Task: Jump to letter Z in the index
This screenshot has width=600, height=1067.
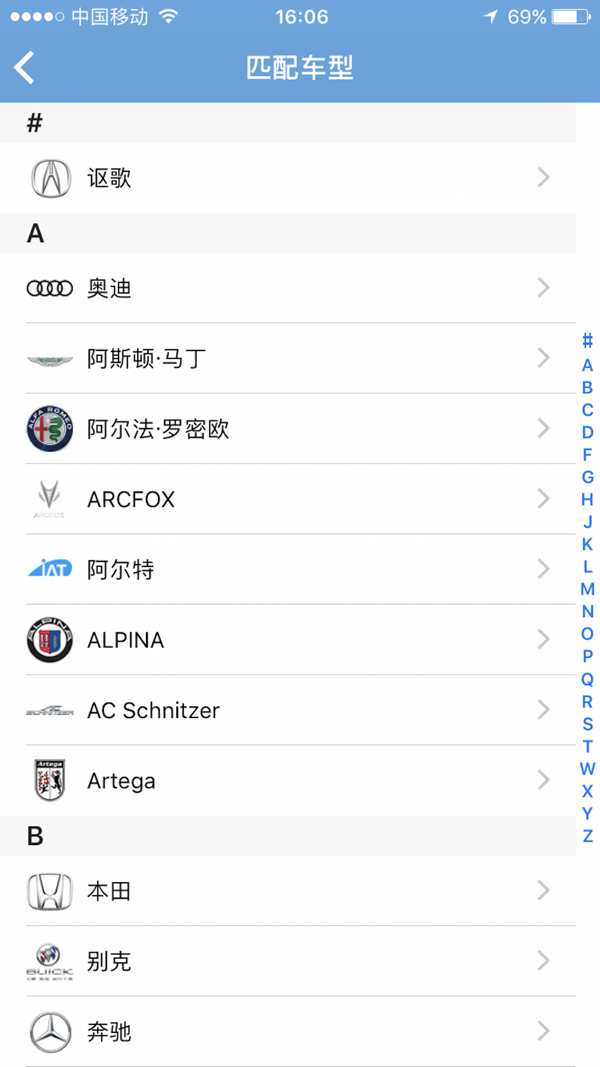Action: 587,836
